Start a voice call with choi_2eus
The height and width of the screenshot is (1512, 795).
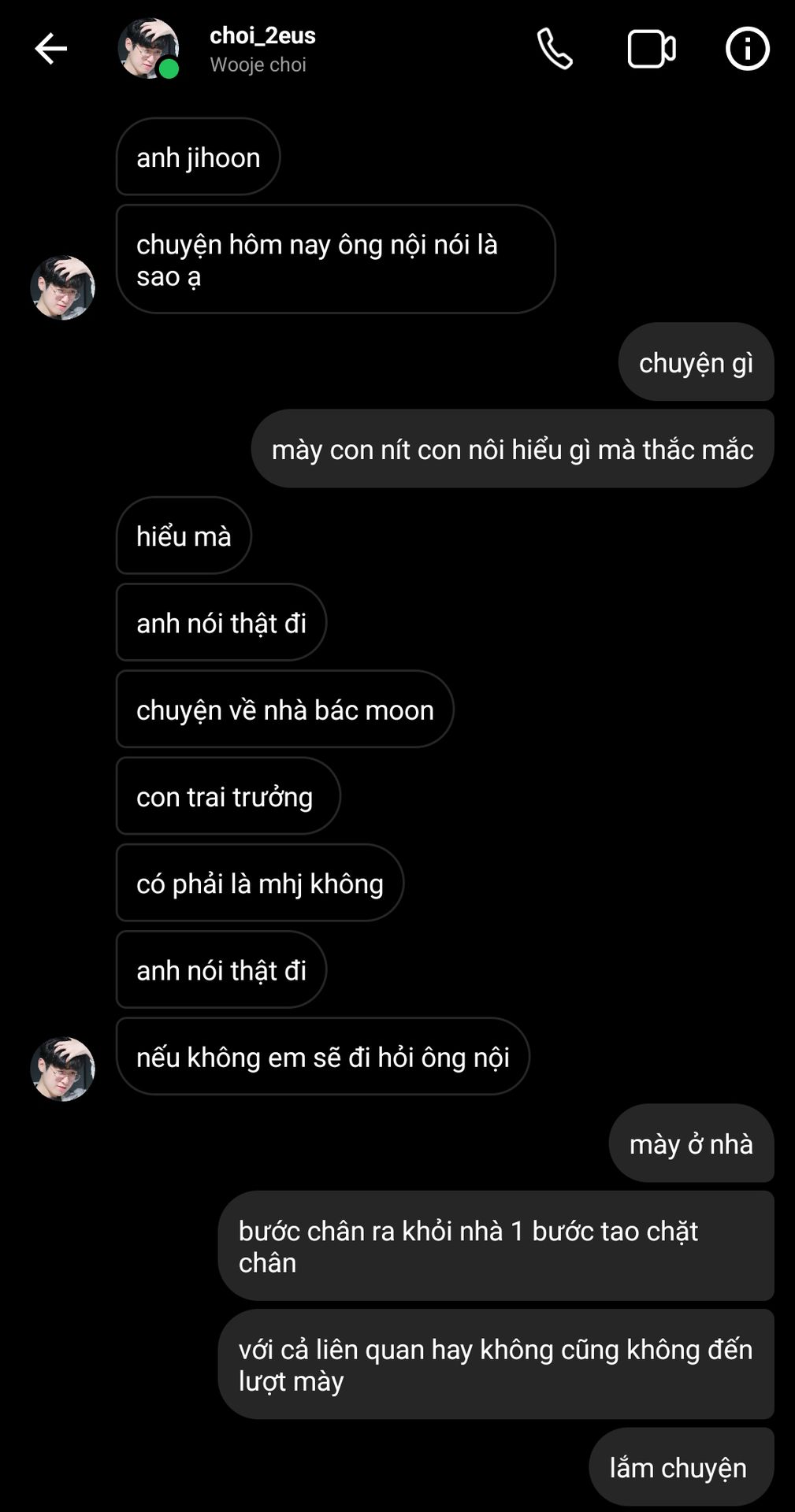(x=555, y=49)
